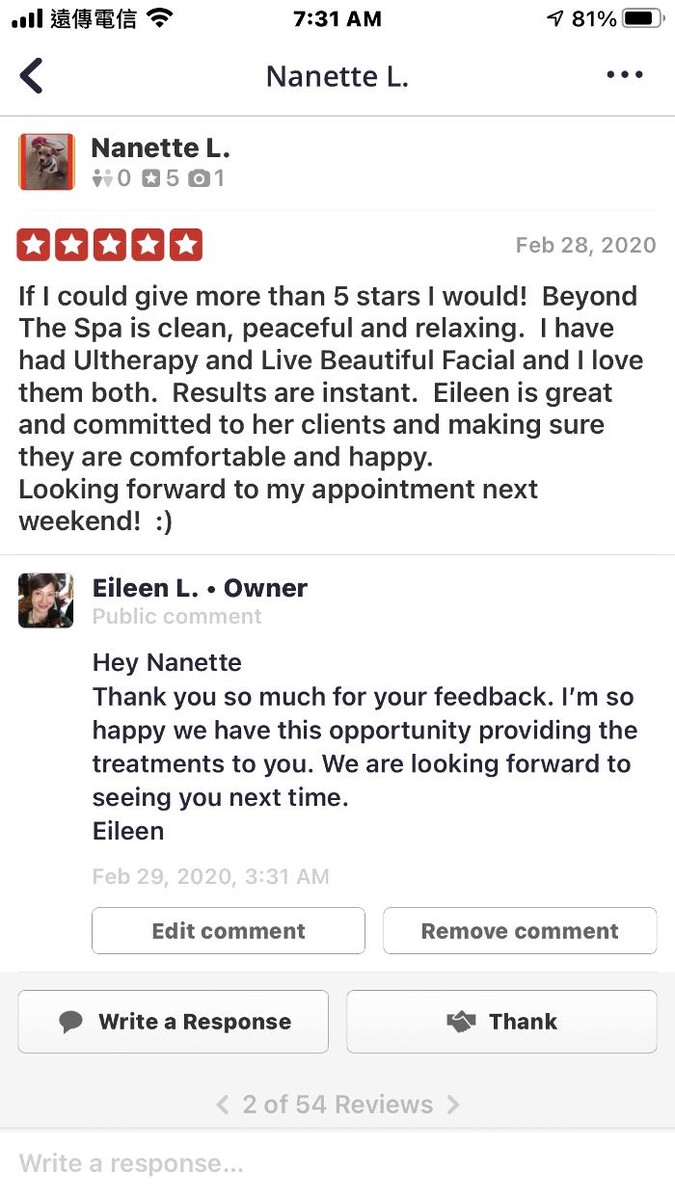Remove the owner's public comment
The height and width of the screenshot is (1200, 675).
(x=519, y=931)
